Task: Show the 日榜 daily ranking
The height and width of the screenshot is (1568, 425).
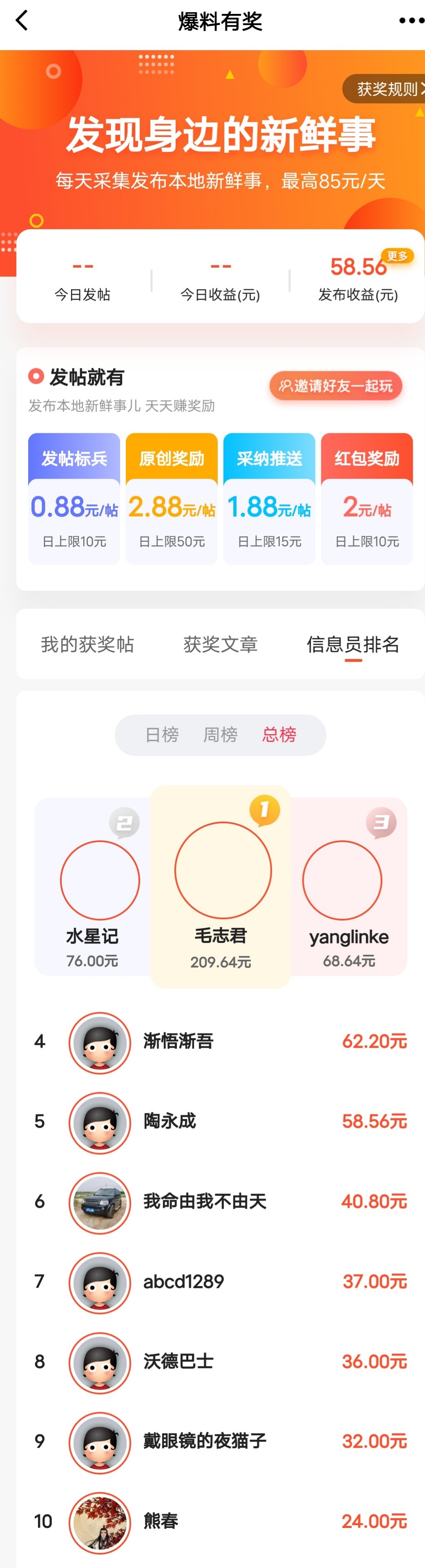Action: coord(162,735)
